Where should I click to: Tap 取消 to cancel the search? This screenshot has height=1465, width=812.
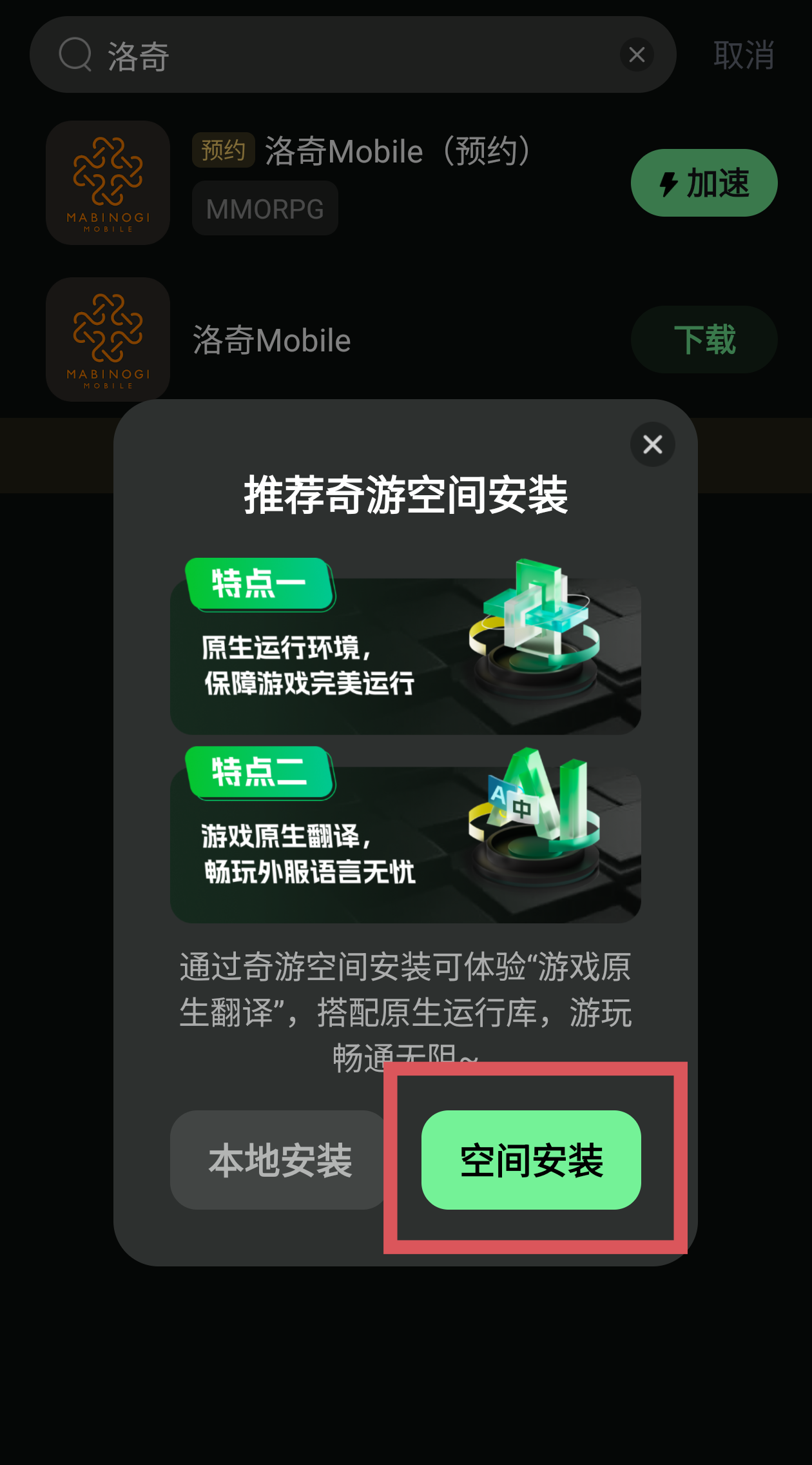tap(743, 55)
